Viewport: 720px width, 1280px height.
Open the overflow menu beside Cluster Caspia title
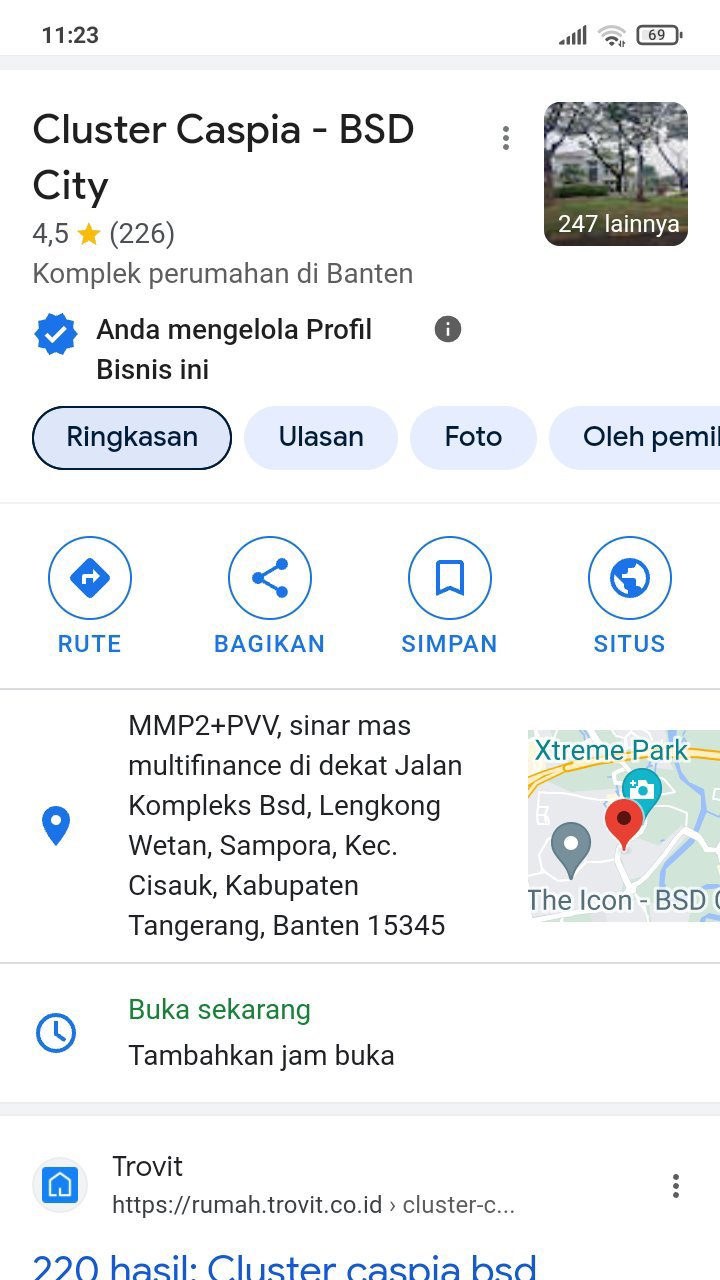pyautogui.click(x=506, y=138)
